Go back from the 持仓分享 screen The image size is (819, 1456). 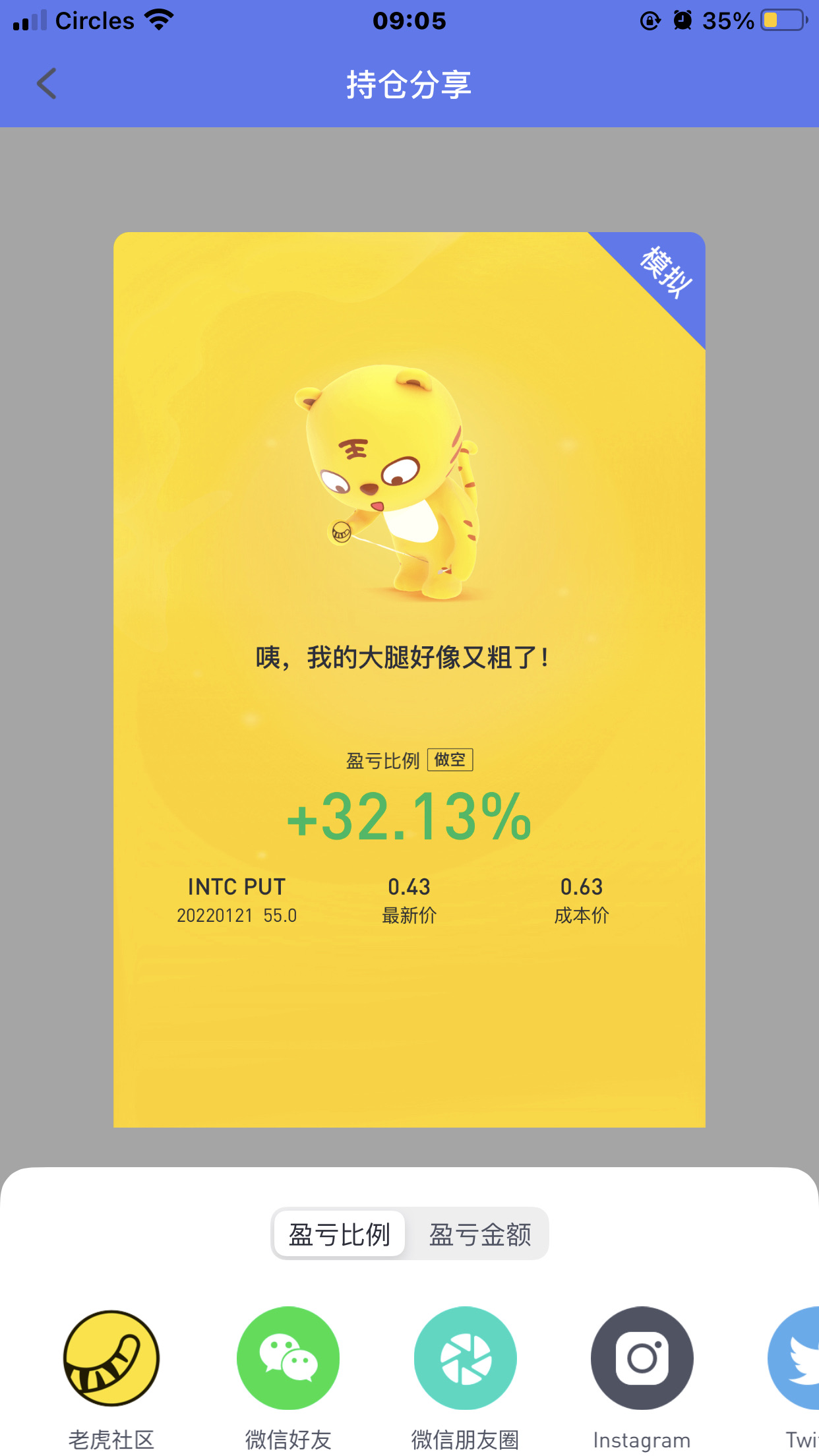[x=46, y=84]
